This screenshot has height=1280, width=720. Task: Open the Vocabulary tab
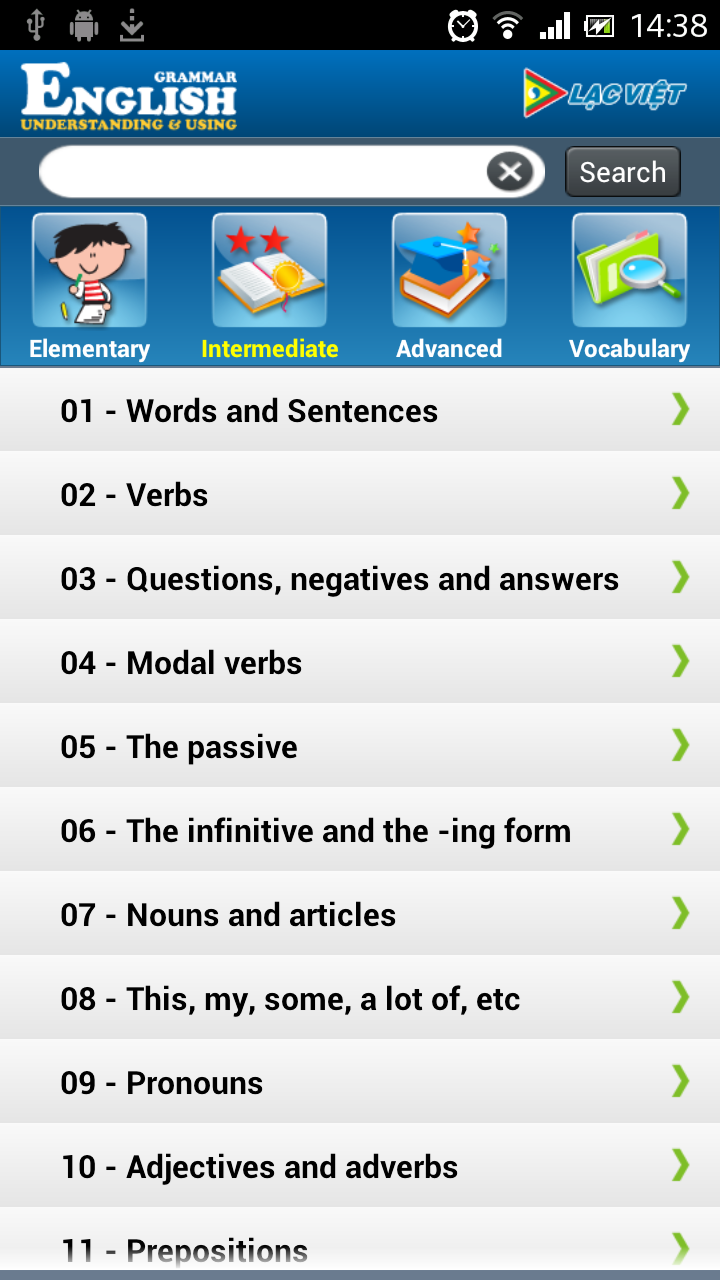point(629,287)
